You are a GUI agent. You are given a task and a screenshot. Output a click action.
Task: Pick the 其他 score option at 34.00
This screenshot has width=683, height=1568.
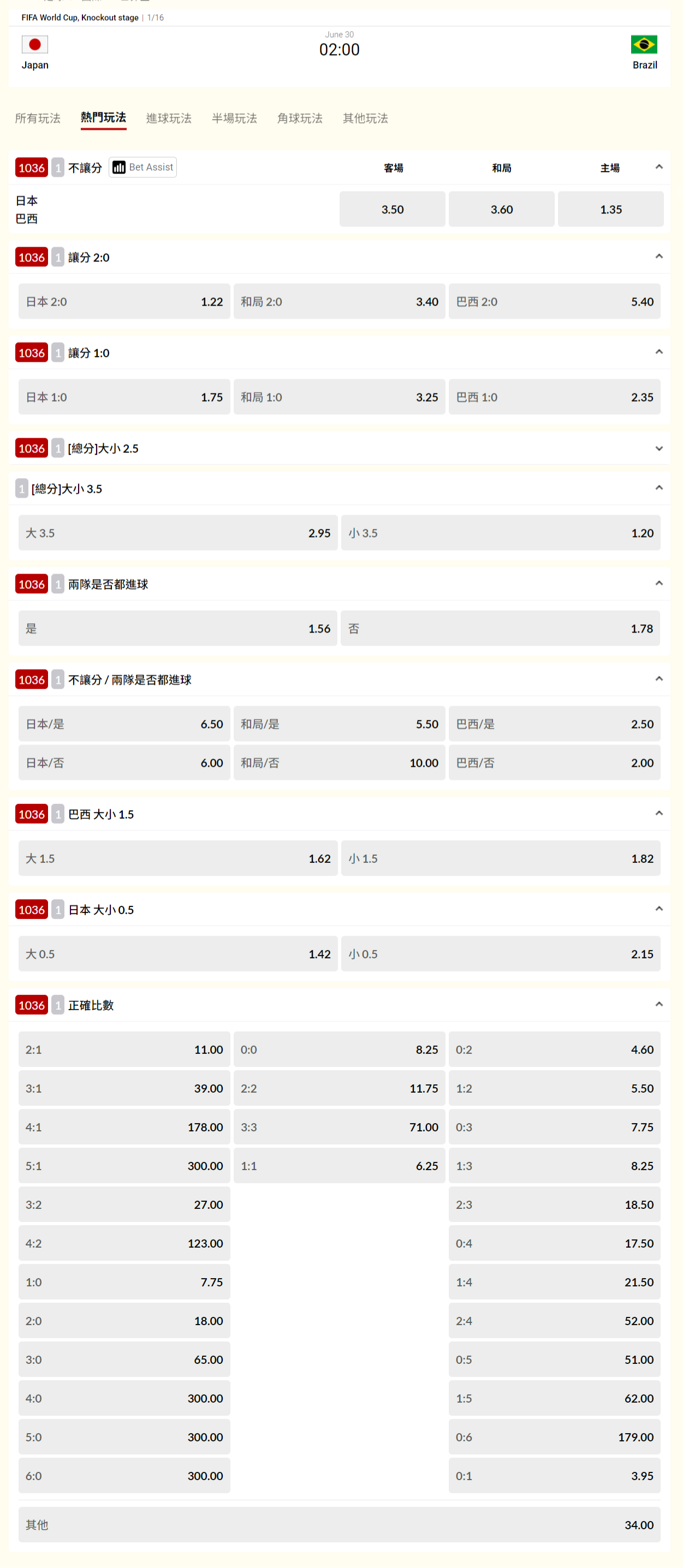pos(340,1525)
